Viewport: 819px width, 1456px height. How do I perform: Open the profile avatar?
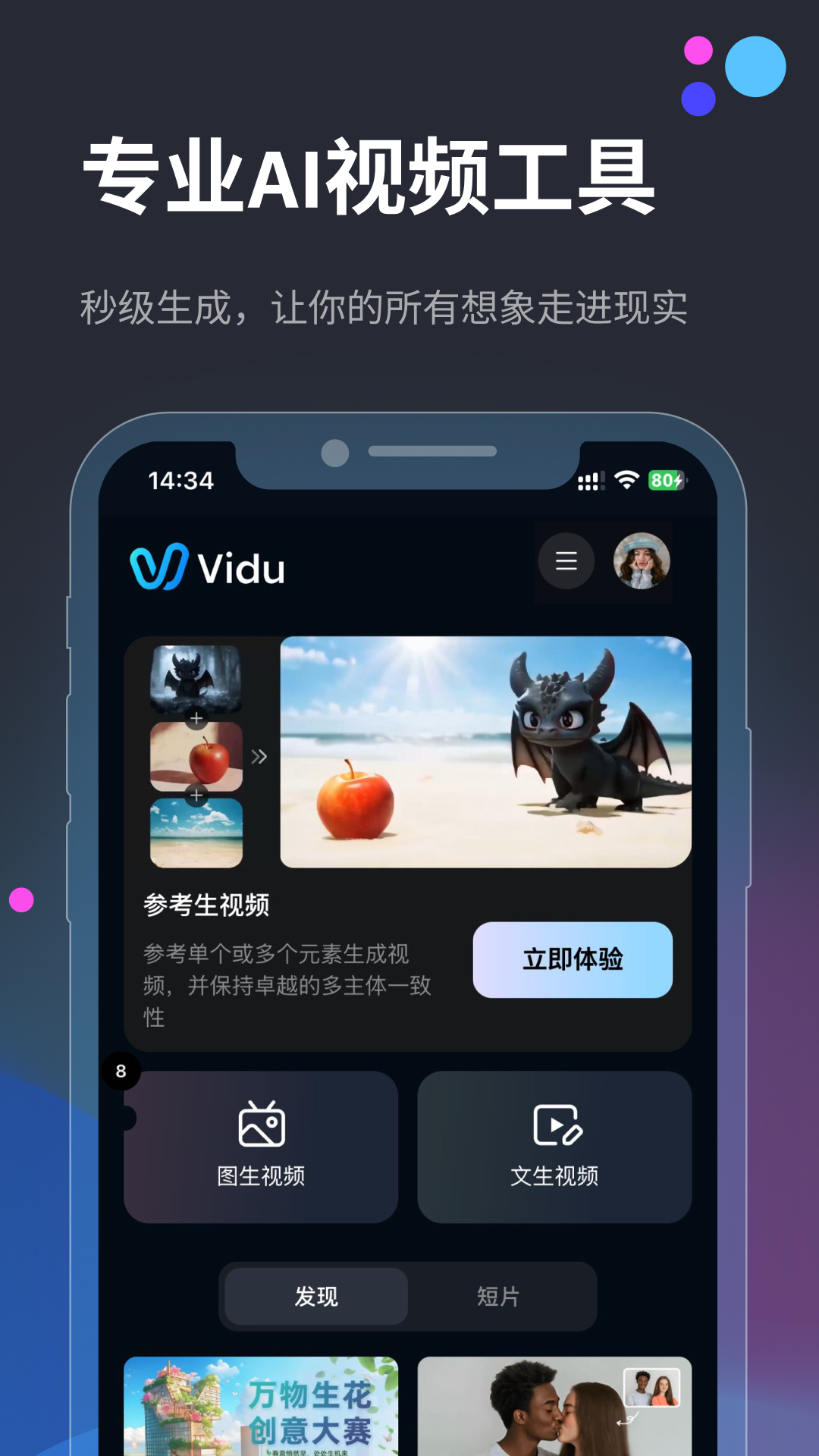(x=639, y=561)
